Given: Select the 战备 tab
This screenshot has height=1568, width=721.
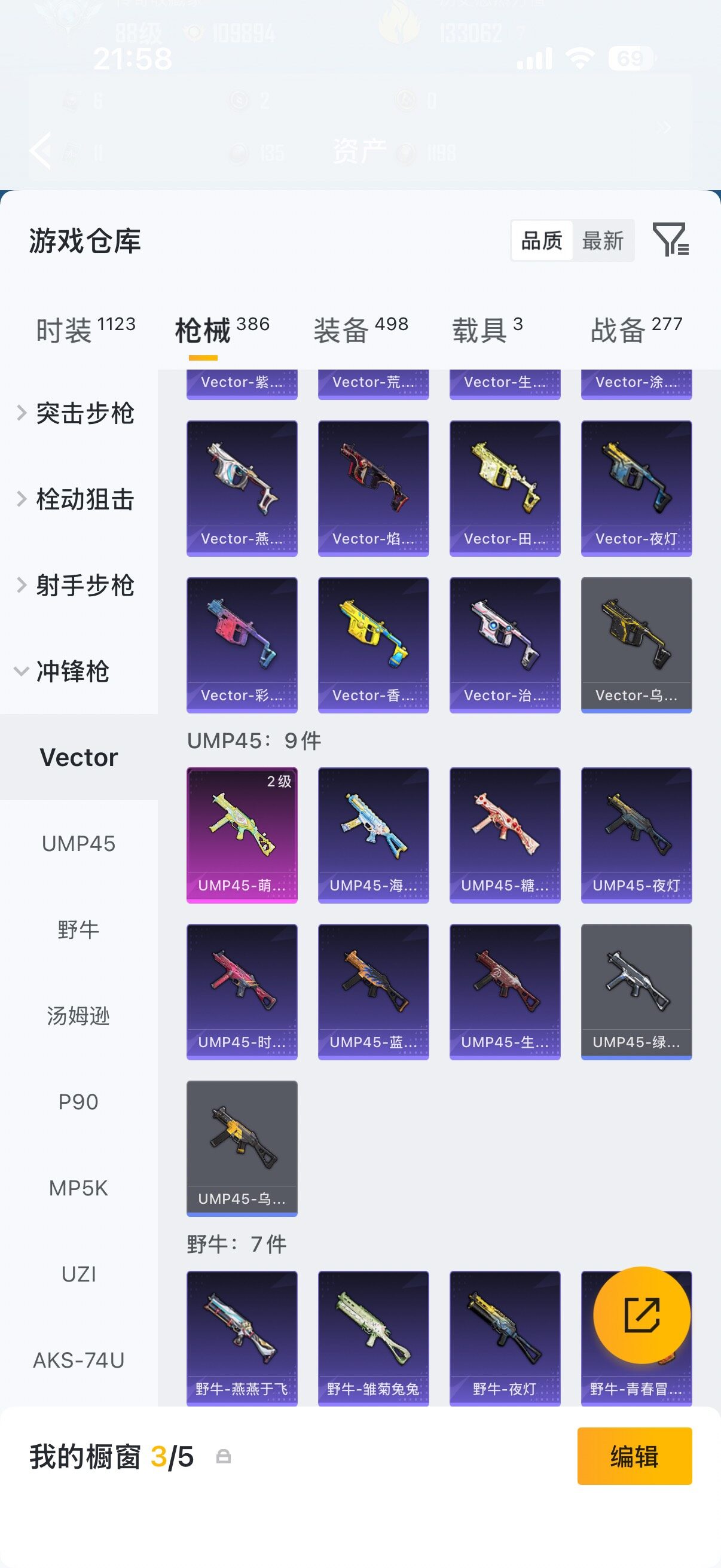Looking at the screenshot, I should coord(637,330).
